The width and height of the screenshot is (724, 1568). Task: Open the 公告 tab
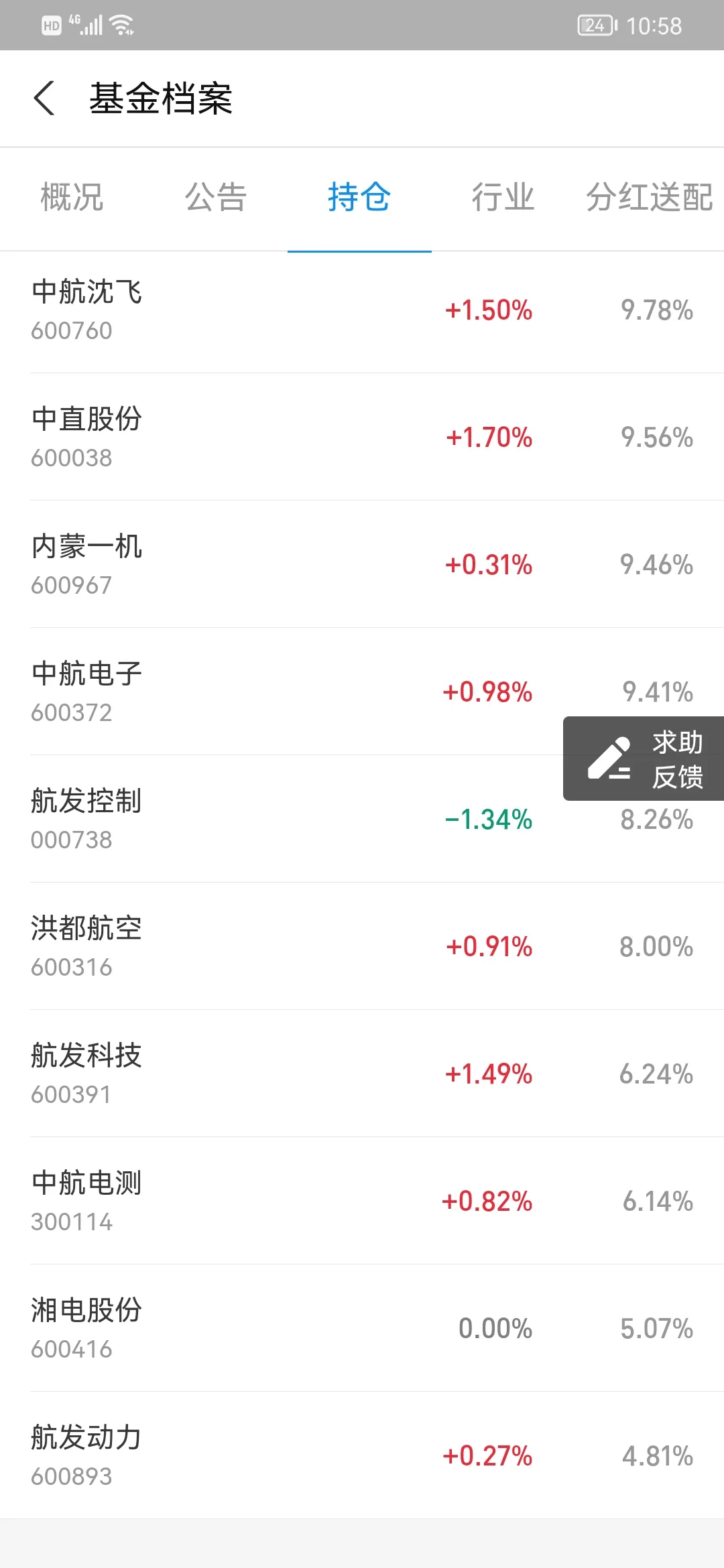click(x=216, y=198)
